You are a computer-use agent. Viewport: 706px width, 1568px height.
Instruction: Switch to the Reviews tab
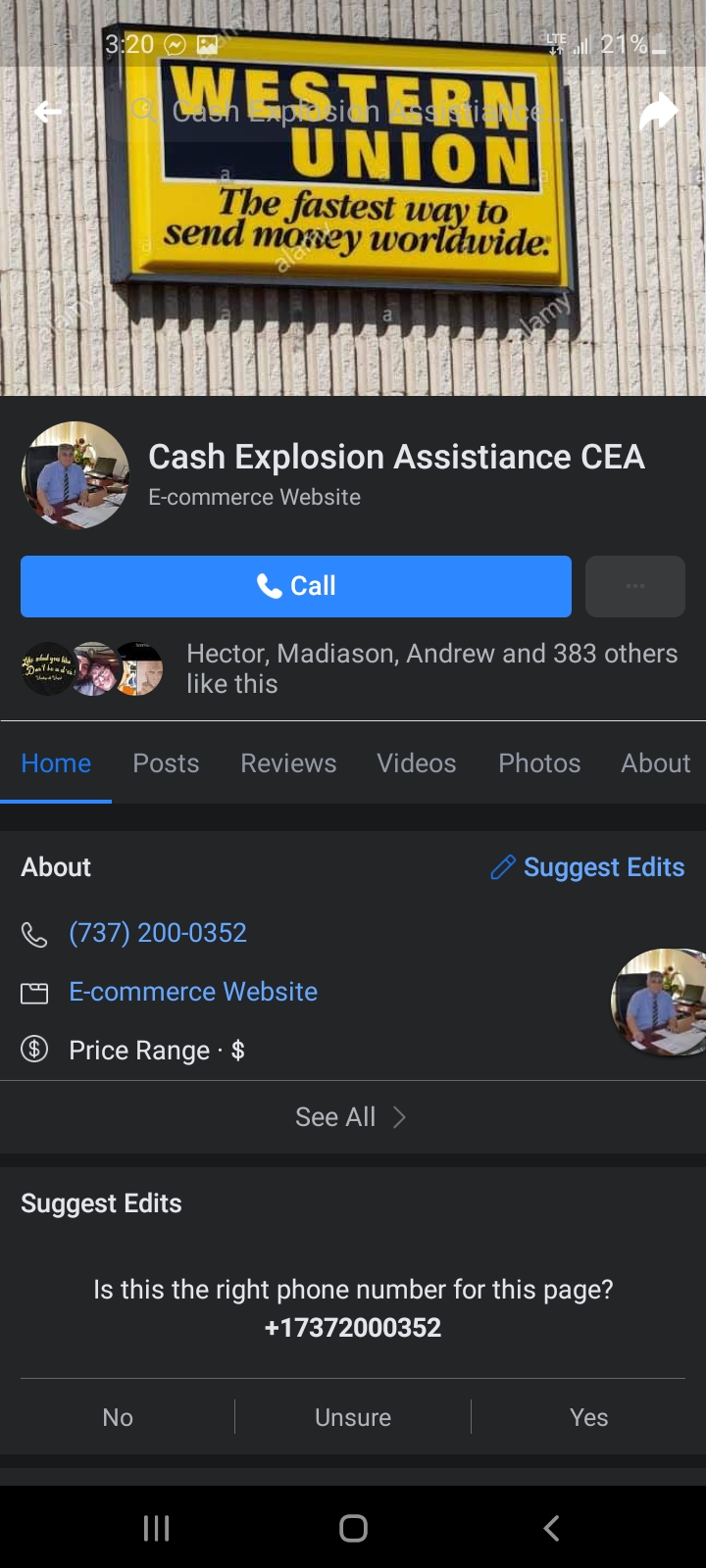(x=288, y=763)
